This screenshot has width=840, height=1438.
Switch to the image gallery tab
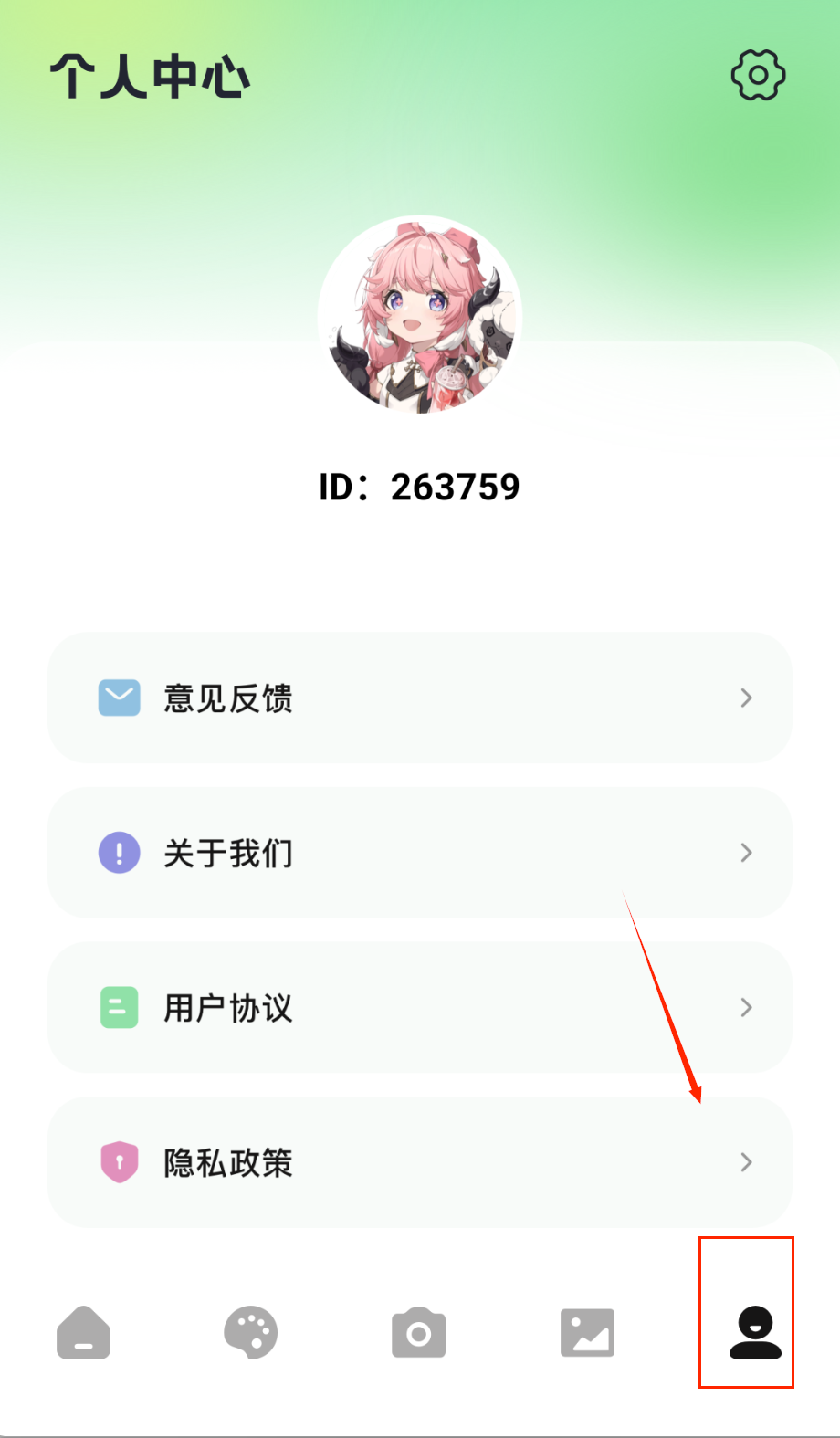tap(587, 1333)
